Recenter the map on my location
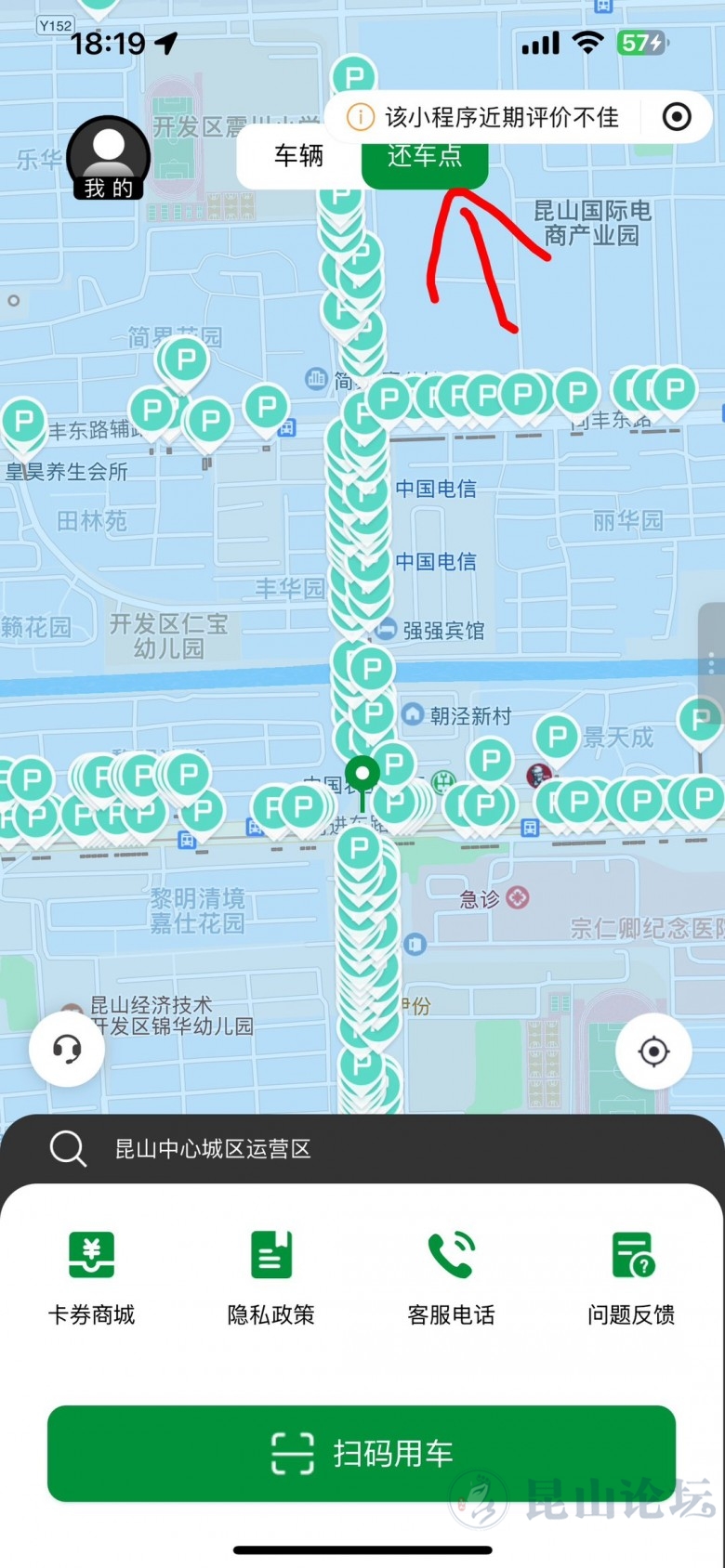Image resolution: width=725 pixels, height=1568 pixels. click(x=653, y=1052)
